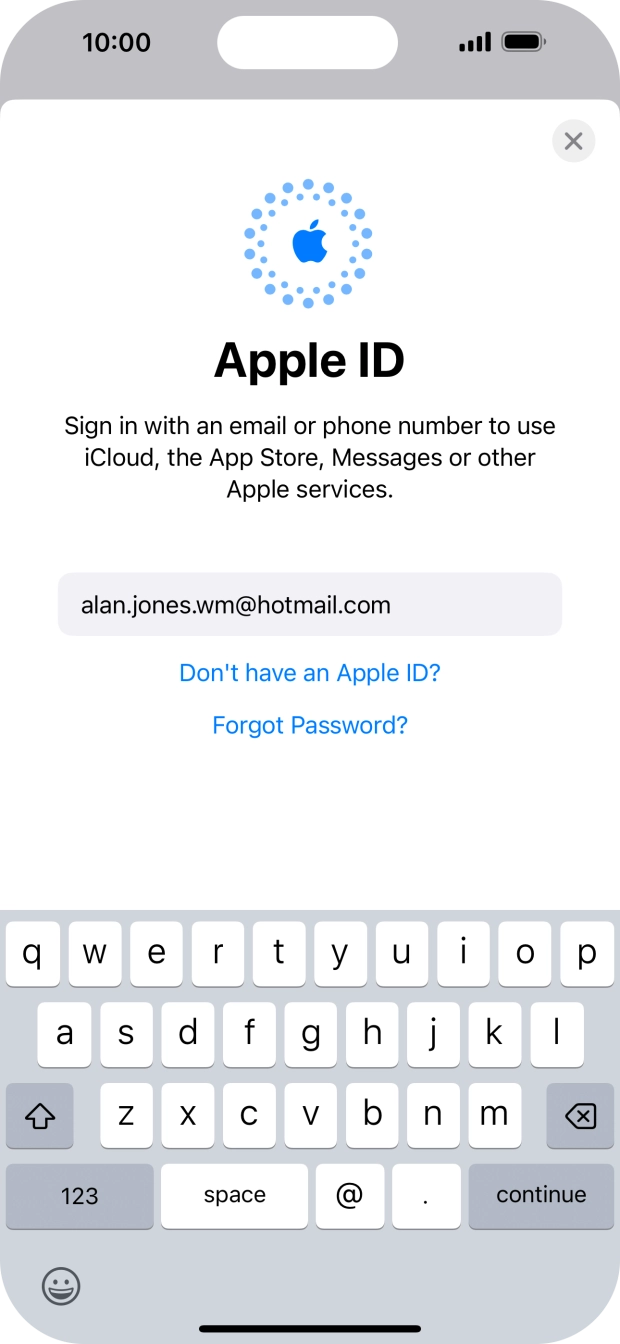Open the emoji keyboard
The width and height of the screenshot is (620, 1344).
click(x=61, y=1286)
